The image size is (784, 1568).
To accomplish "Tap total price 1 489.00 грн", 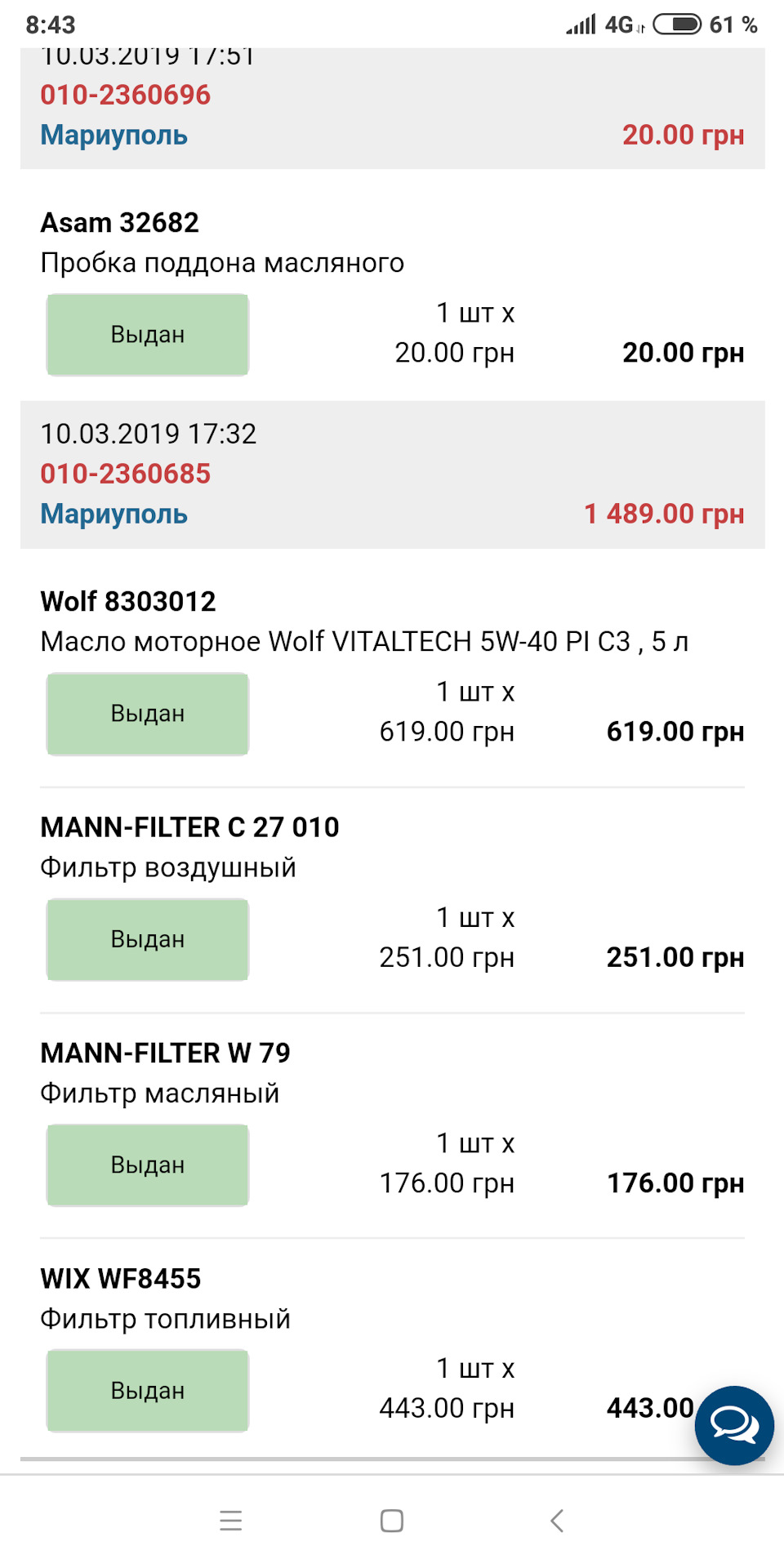I will click(663, 514).
